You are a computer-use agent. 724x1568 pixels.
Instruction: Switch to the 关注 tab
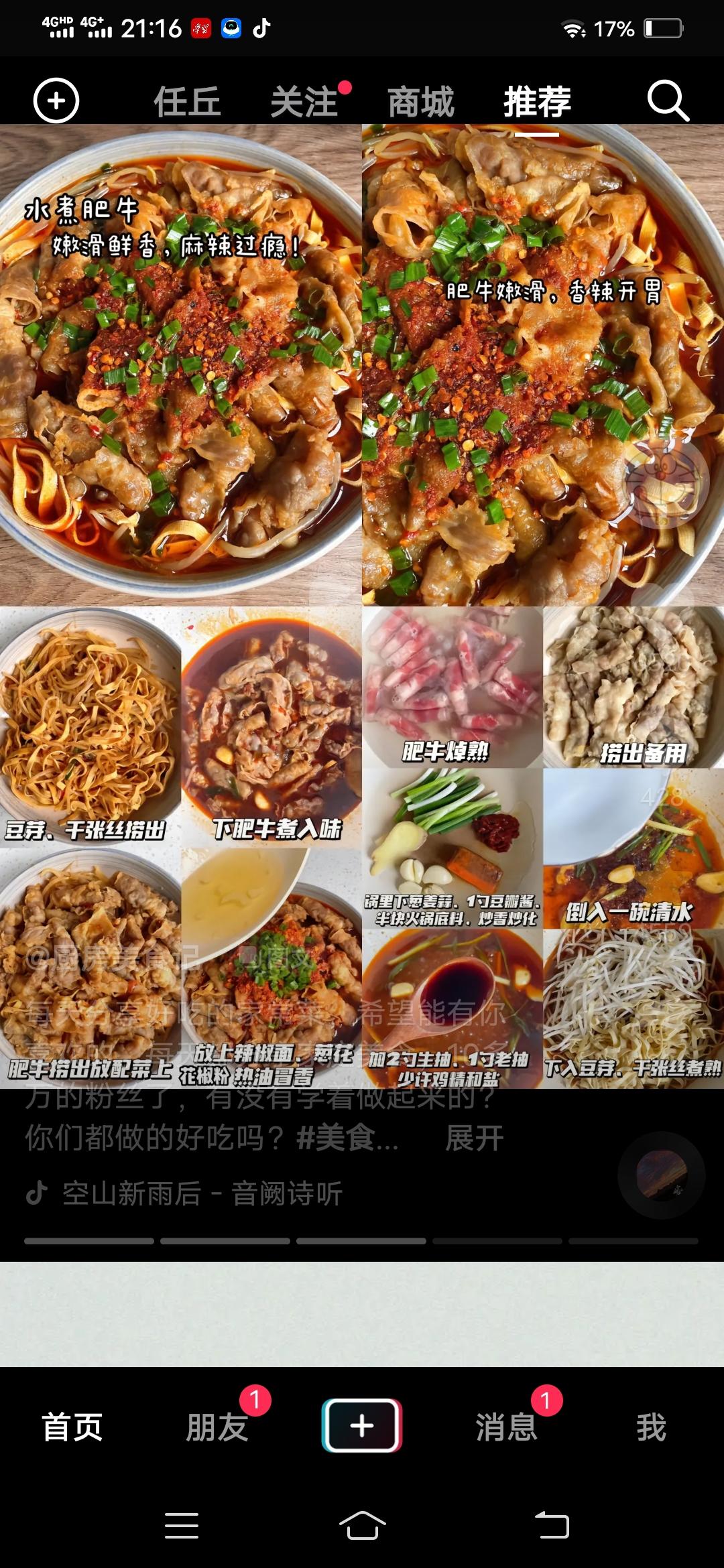(x=304, y=102)
